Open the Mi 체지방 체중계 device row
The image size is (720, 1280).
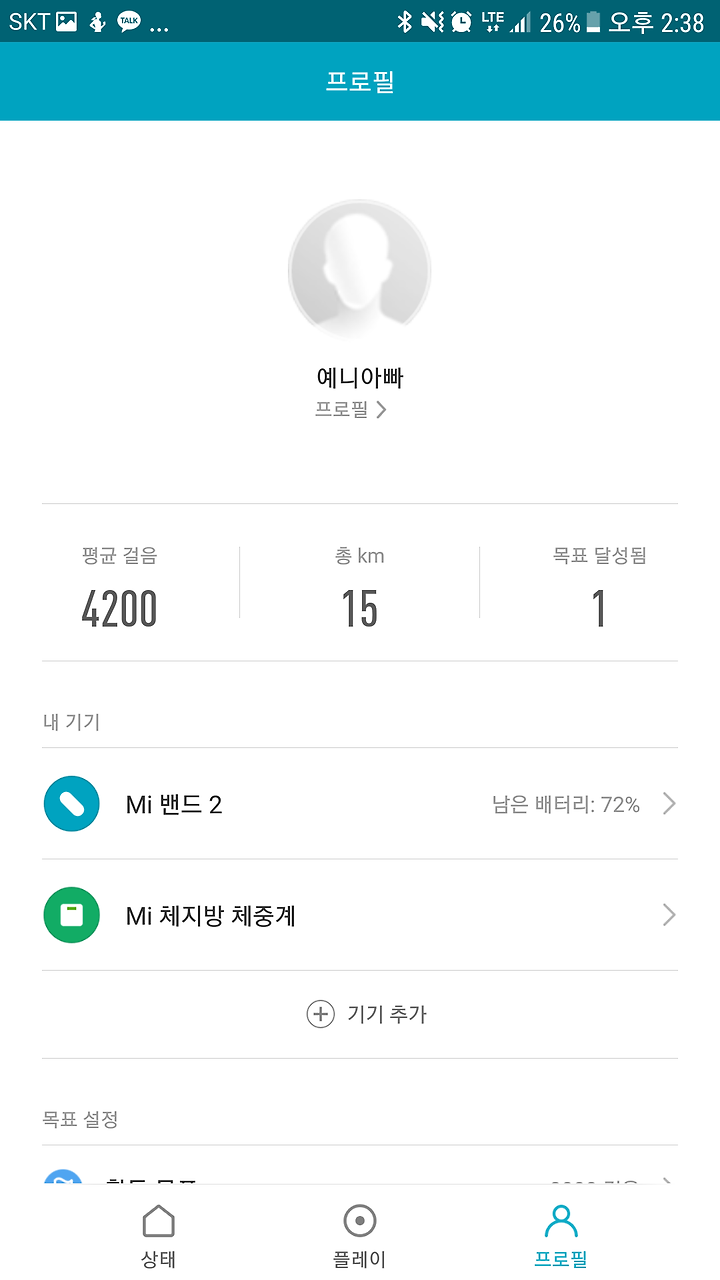[x=360, y=915]
